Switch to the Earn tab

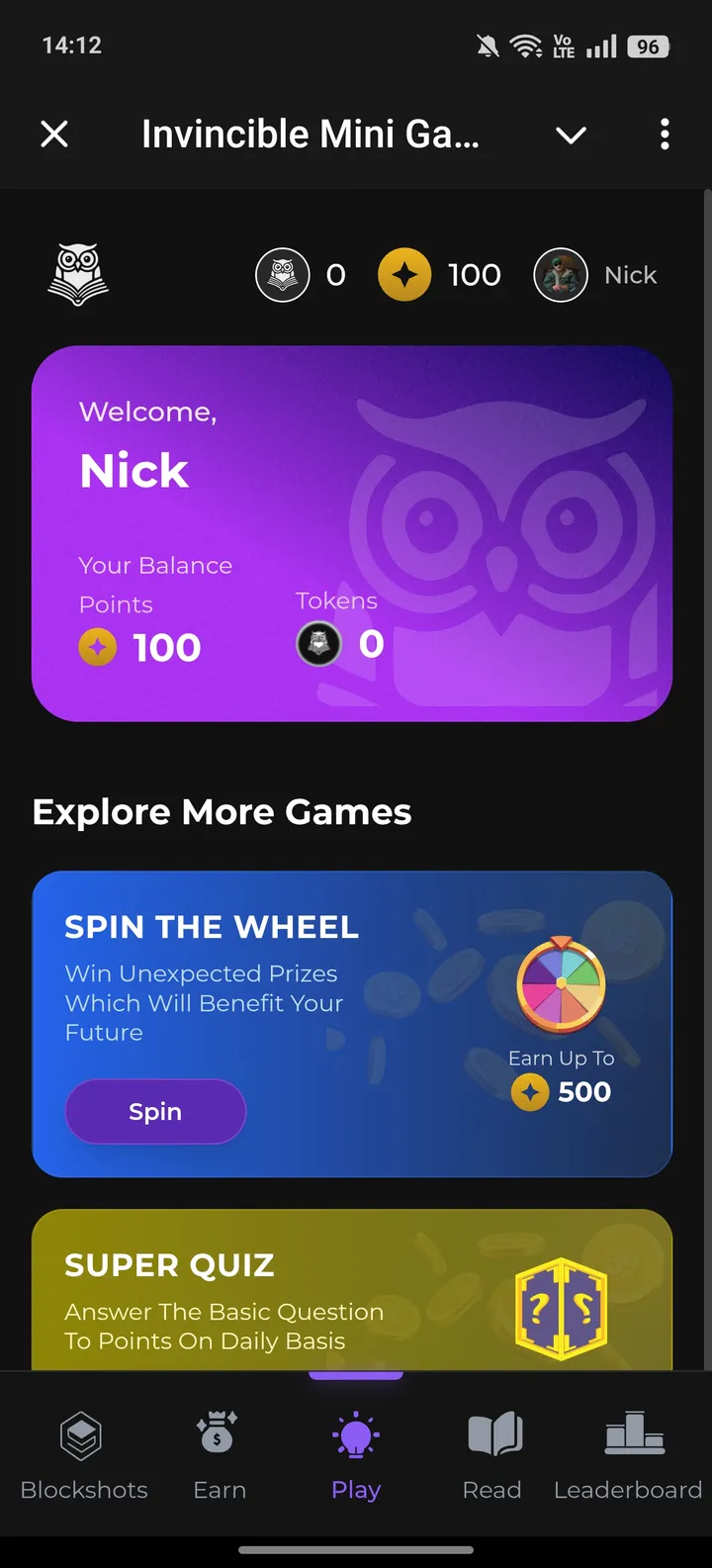point(219,1454)
